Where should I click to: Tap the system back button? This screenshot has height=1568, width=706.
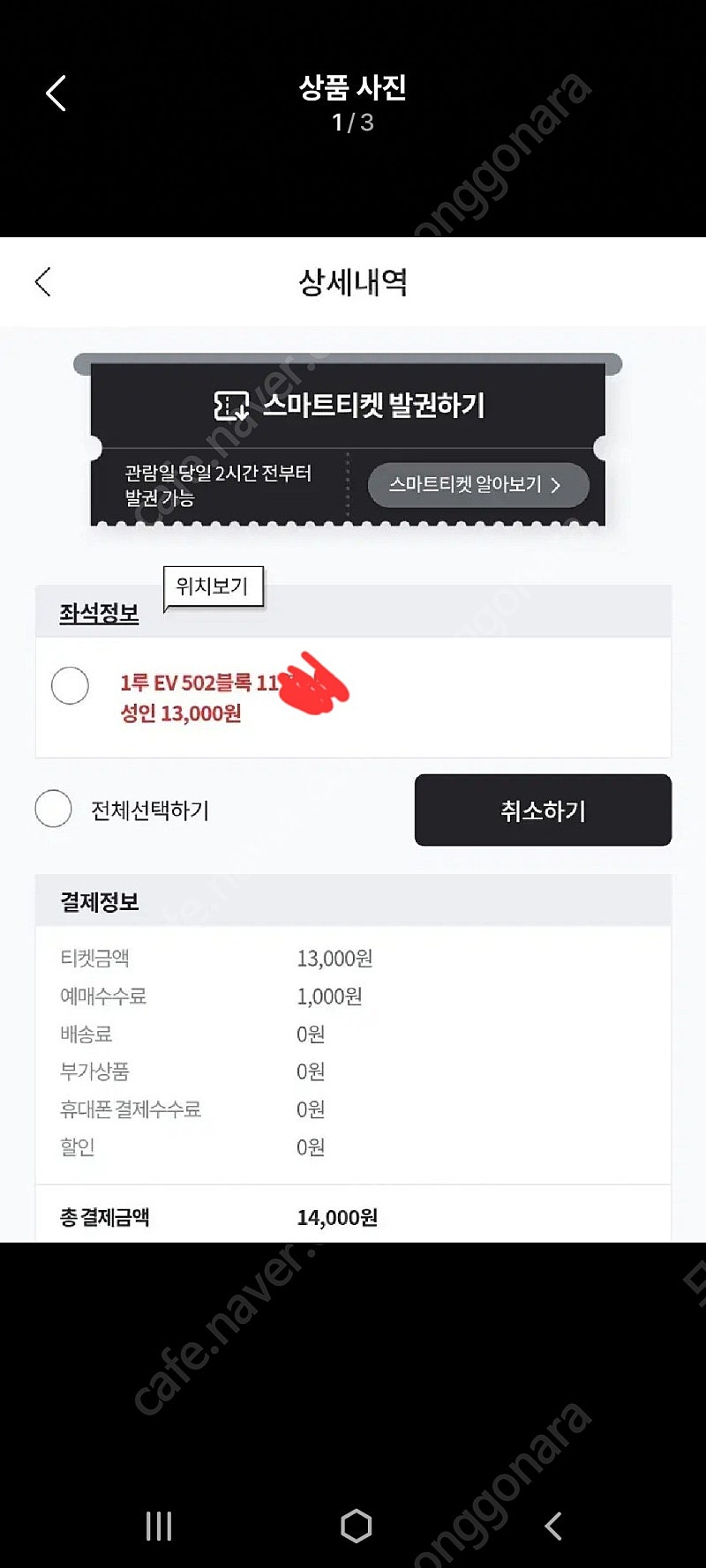click(553, 1526)
